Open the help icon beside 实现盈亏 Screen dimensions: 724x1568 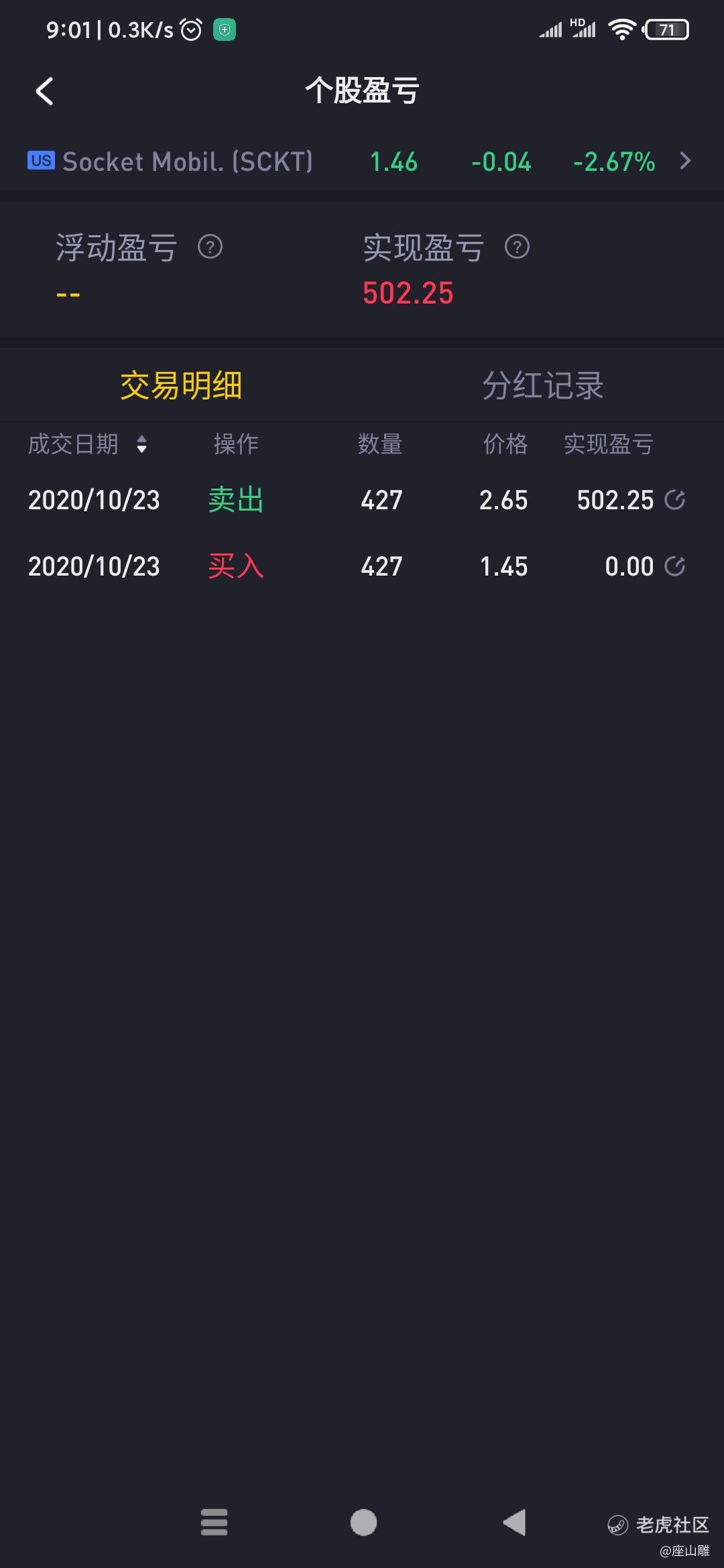click(517, 247)
